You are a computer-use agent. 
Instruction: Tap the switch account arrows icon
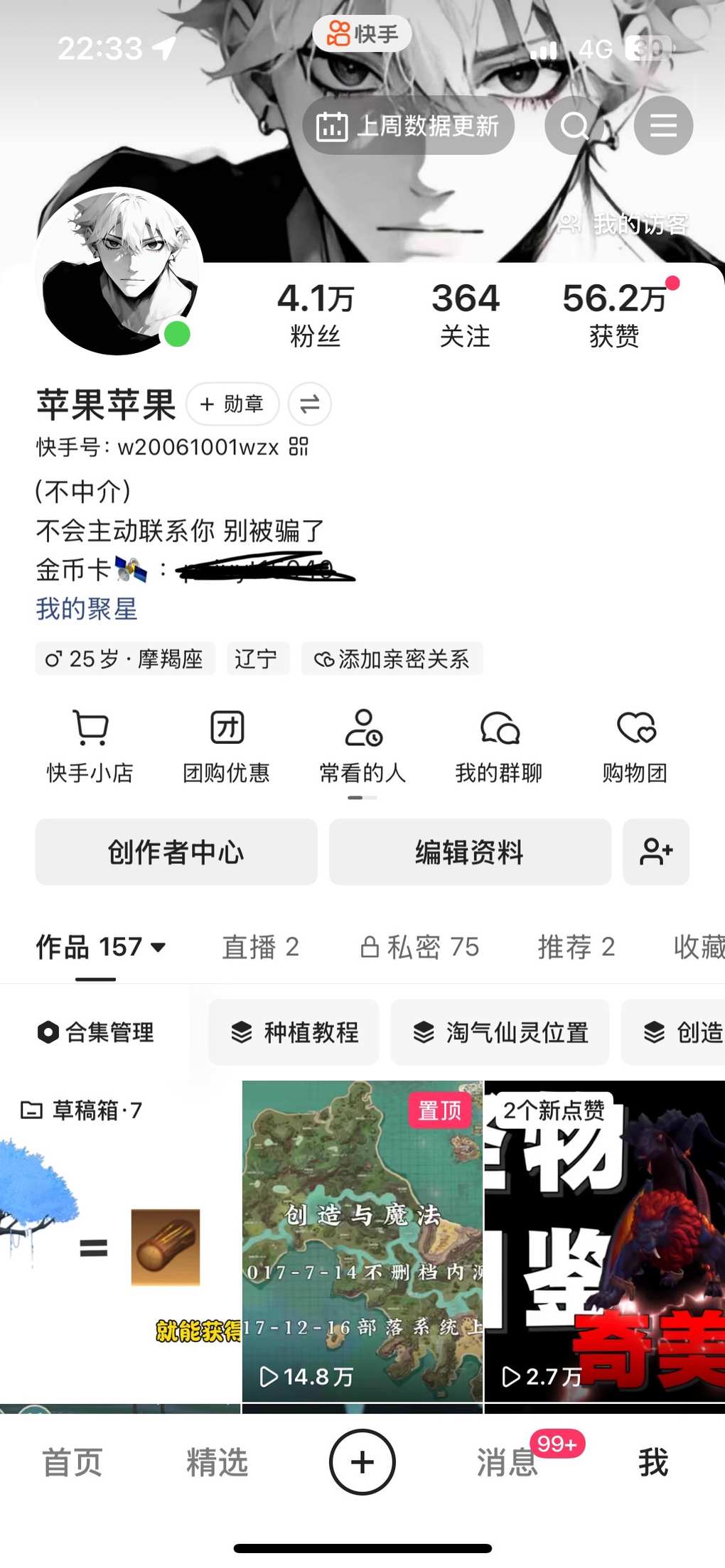(310, 404)
